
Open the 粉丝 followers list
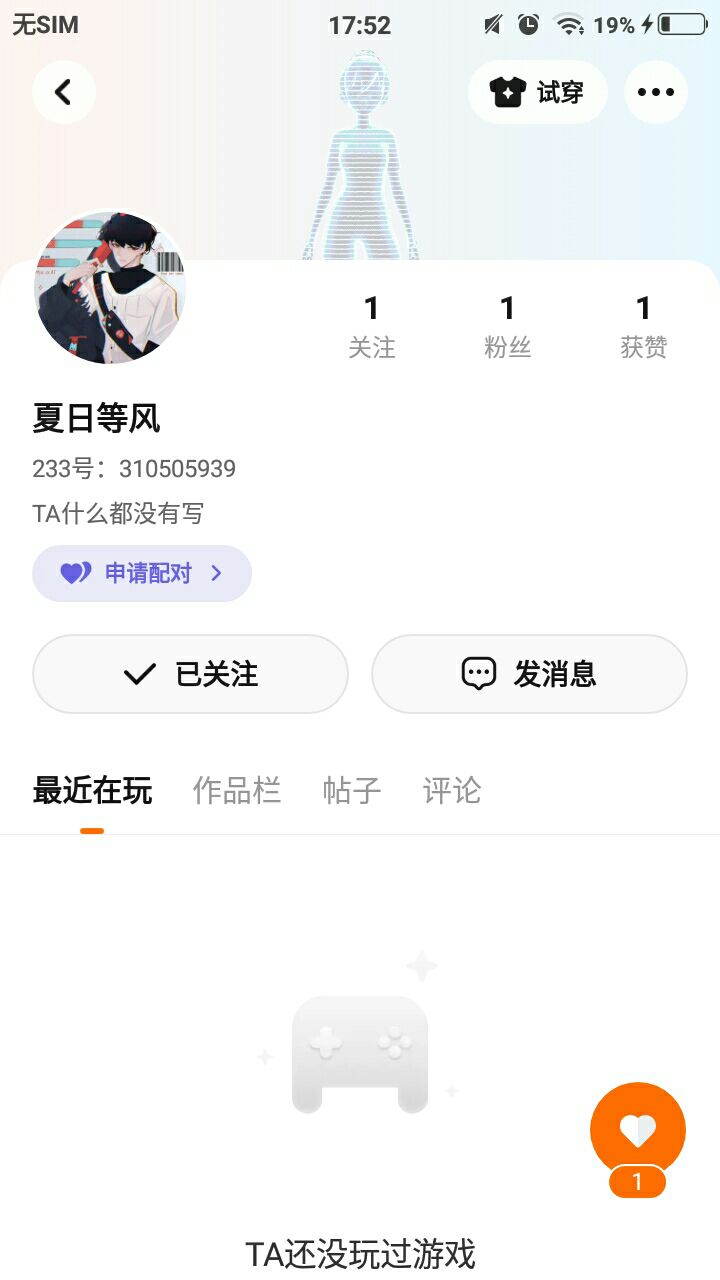(x=507, y=326)
